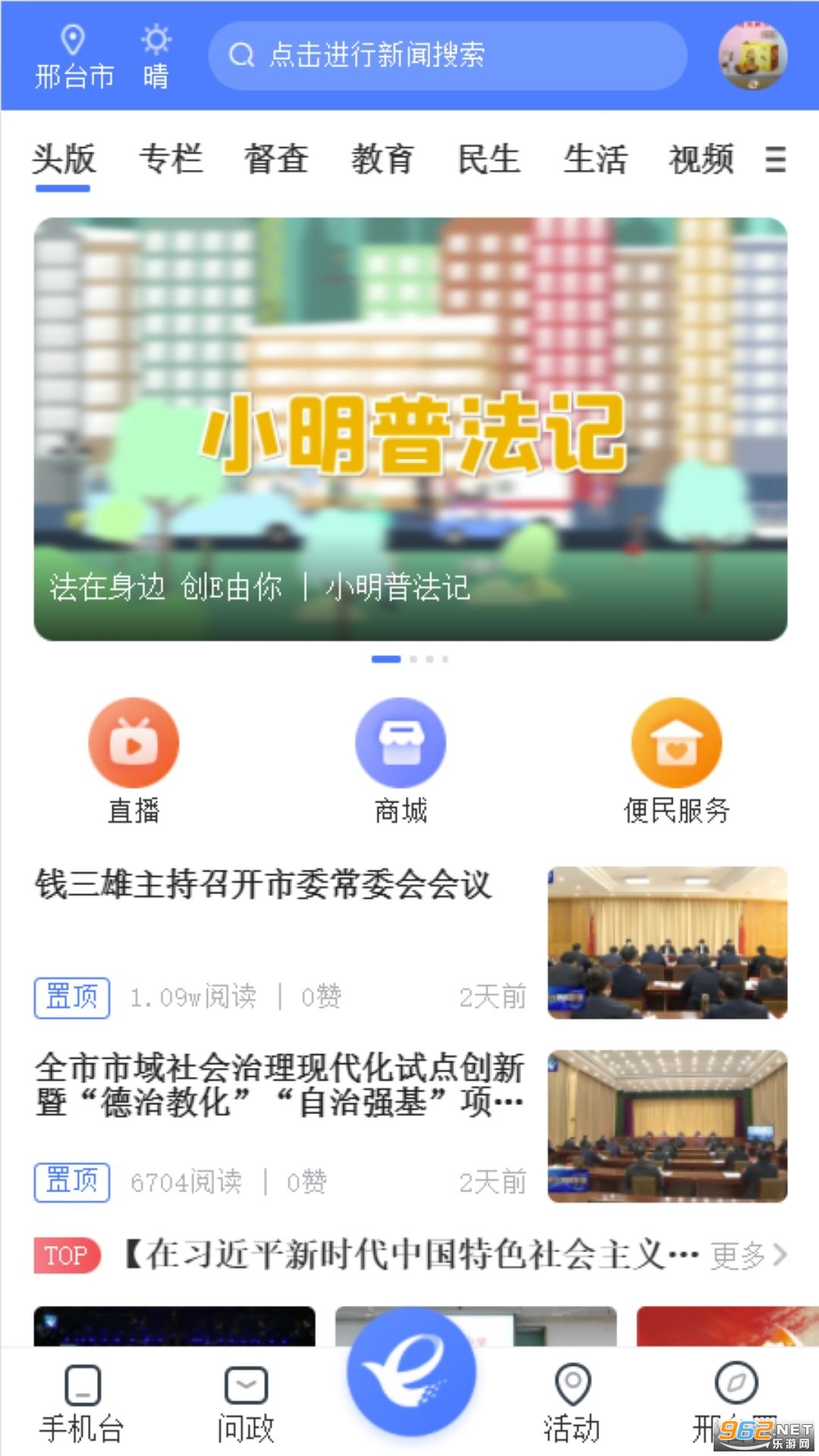Switch to the 督查 tab
This screenshot has width=819, height=1456.
[x=276, y=160]
